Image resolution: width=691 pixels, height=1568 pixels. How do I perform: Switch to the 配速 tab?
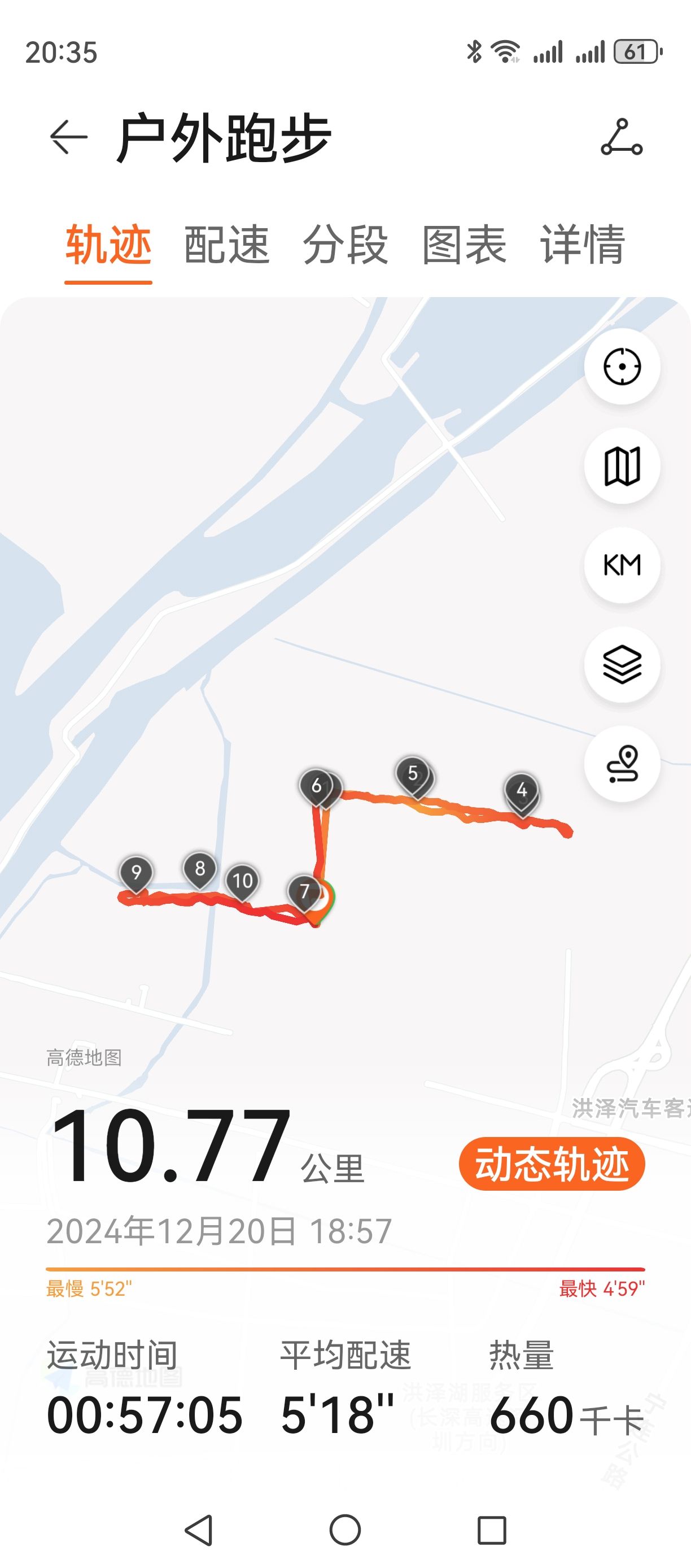227,245
